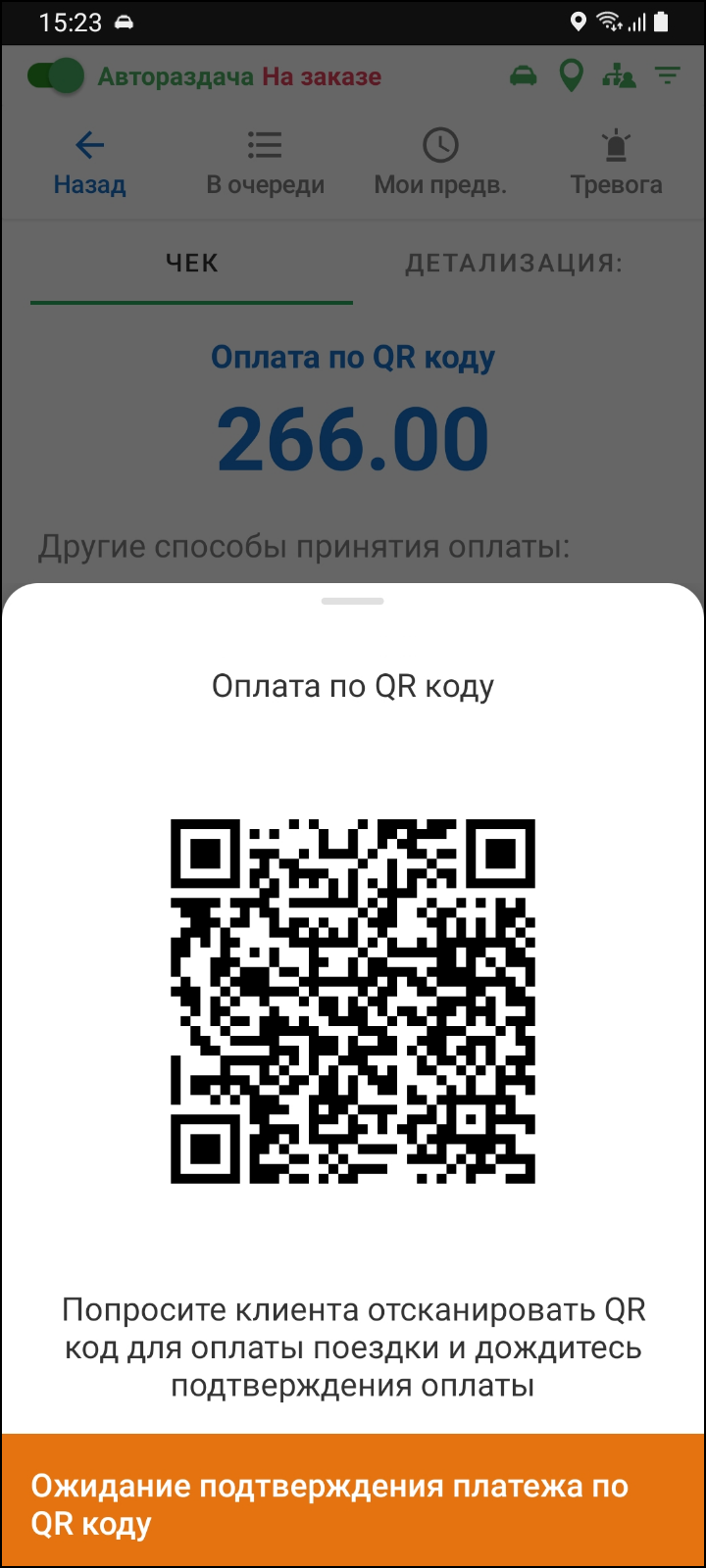Switch to the ДЕТАЛИЗАЦИЯ tab
The width and height of the screenshot is (706, 1568).
click(514, 263)
